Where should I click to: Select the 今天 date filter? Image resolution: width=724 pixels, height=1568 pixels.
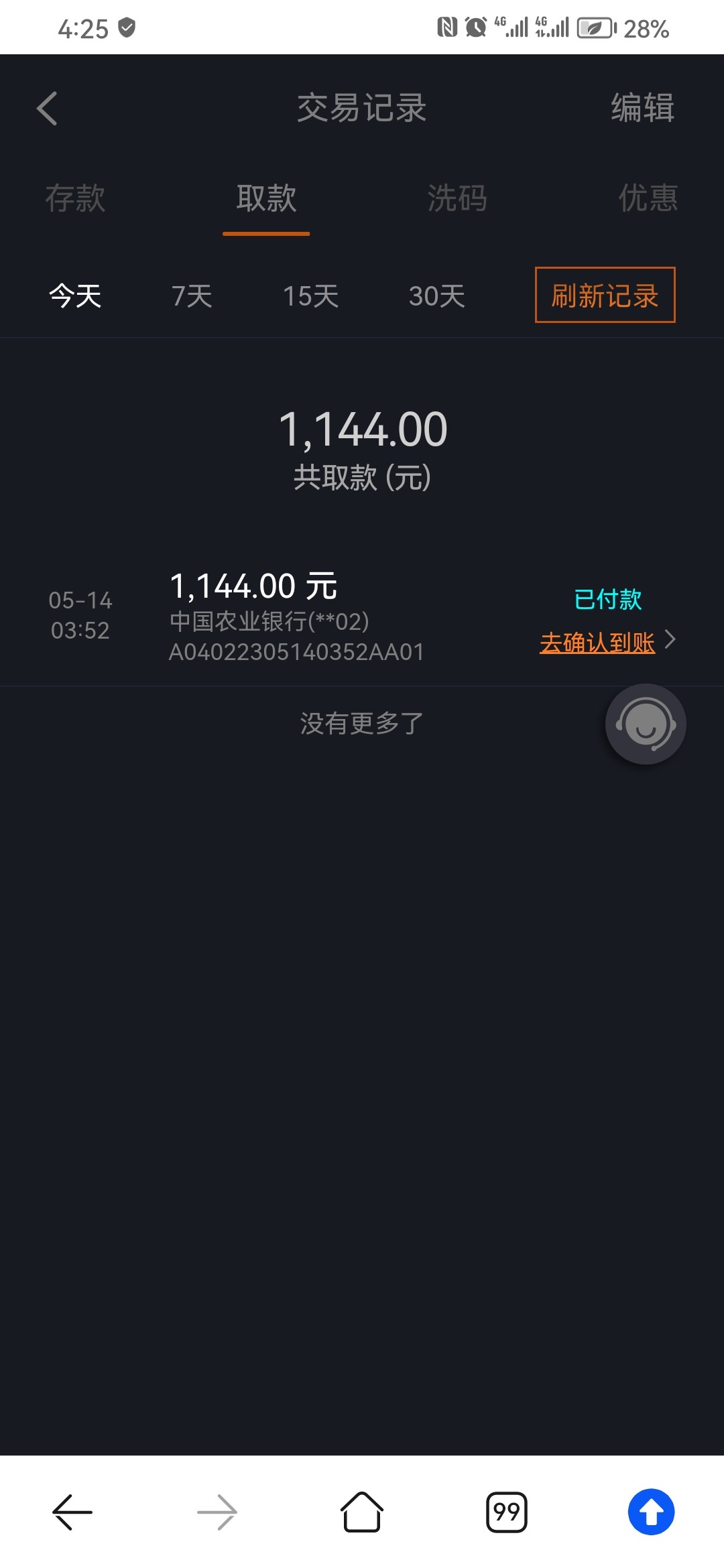pos(75,296)
